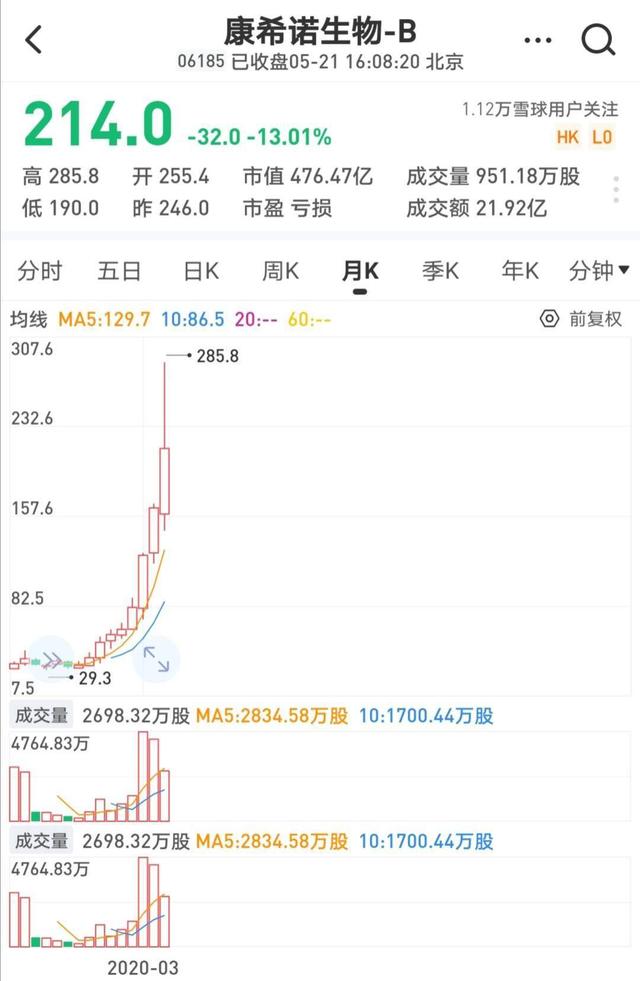
Task: Switch to the 分时 chart tab
Action: (40, 271)
